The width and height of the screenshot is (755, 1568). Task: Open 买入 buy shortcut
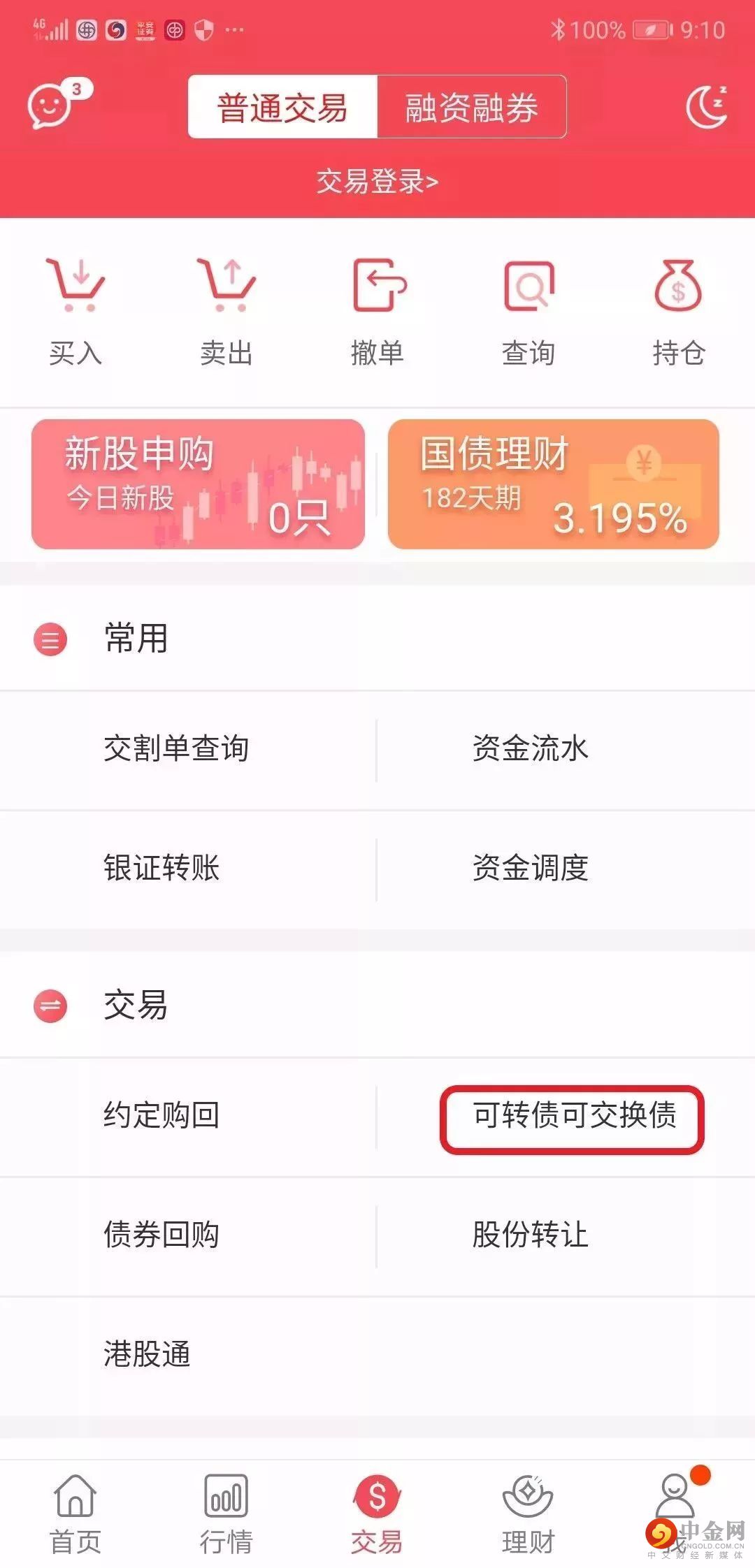click(75, 312)
